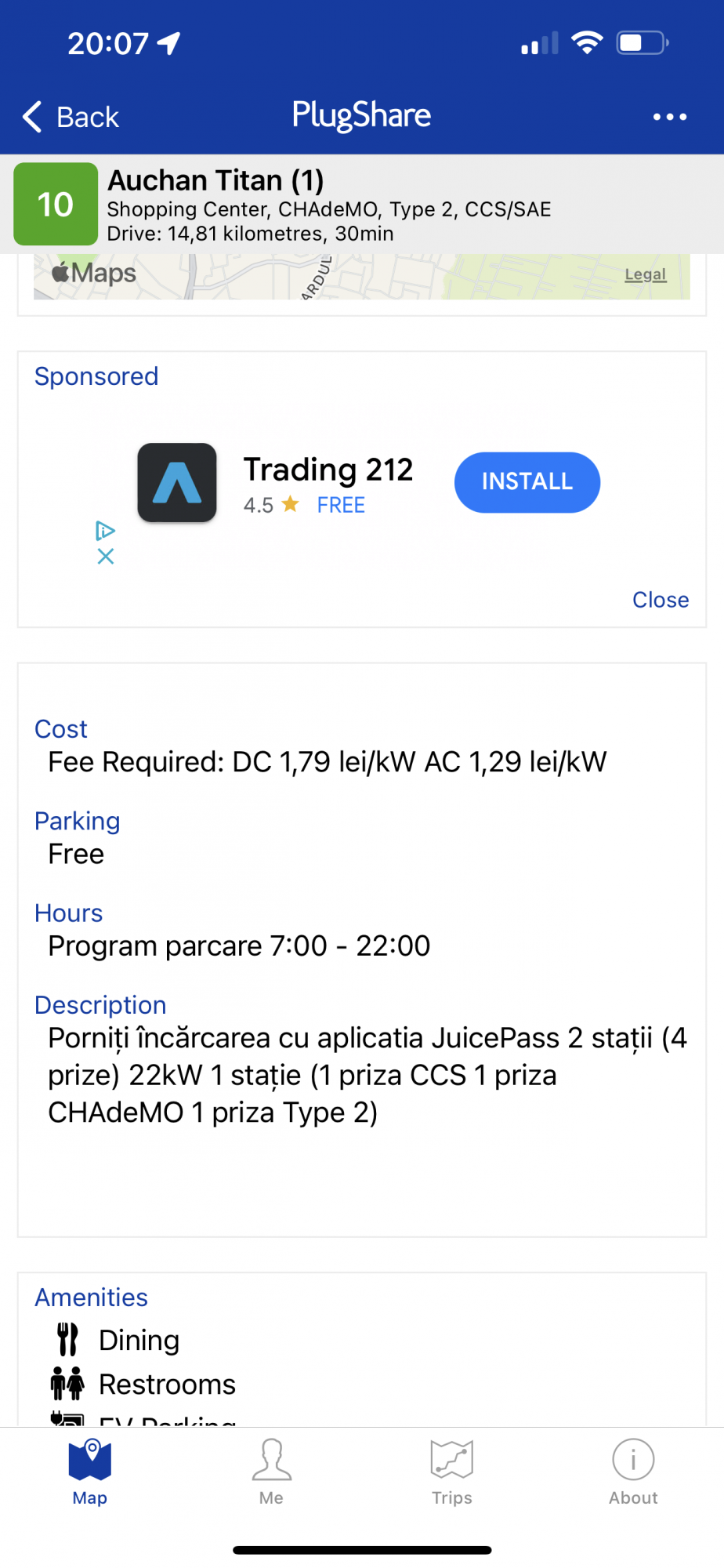Open the Maps Legal link
Screen dimensions: 724x1568
pyautogui.click(x=646, y=274)
